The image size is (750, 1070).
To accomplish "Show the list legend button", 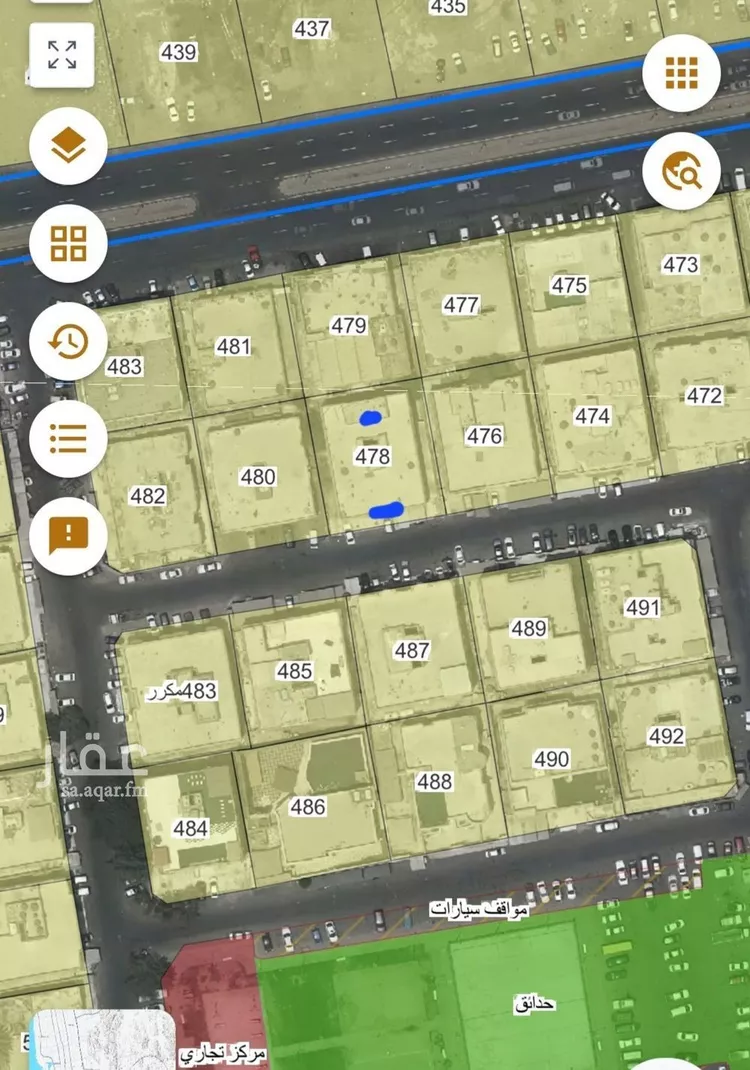I will pyautogui.click(x=68, y=438).
